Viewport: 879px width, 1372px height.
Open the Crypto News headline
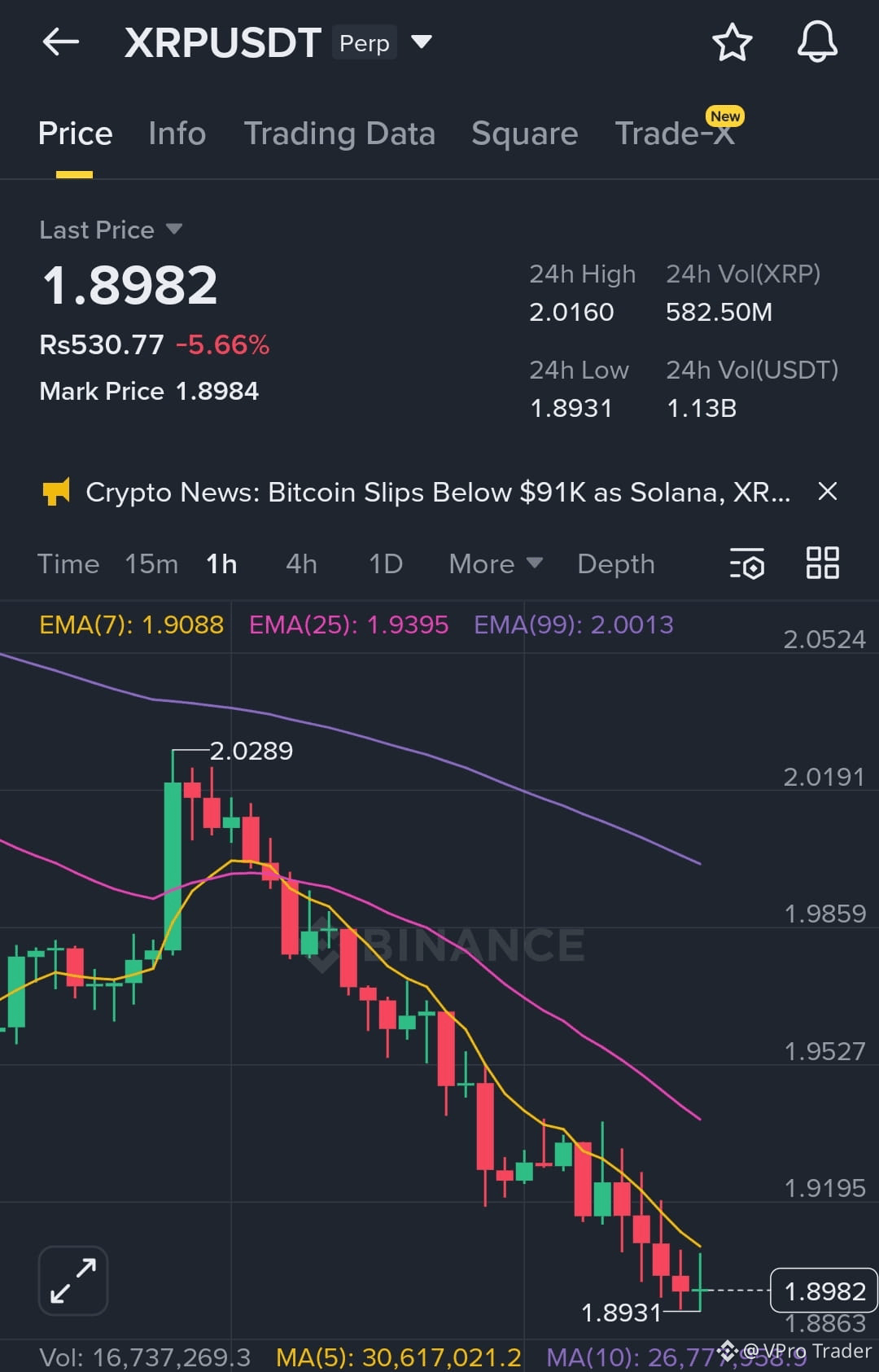tap(437, 492)
